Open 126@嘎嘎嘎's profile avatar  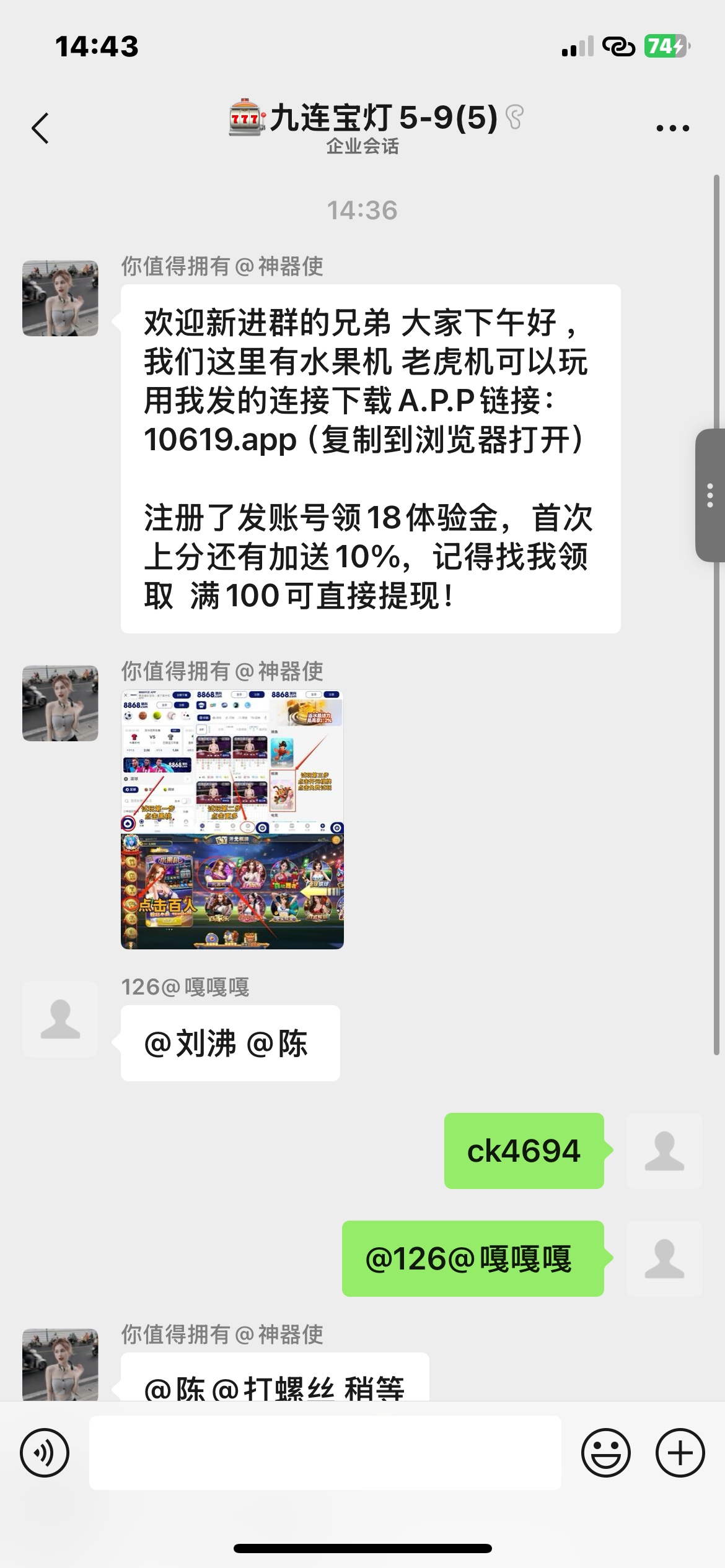click(60, 1019)
